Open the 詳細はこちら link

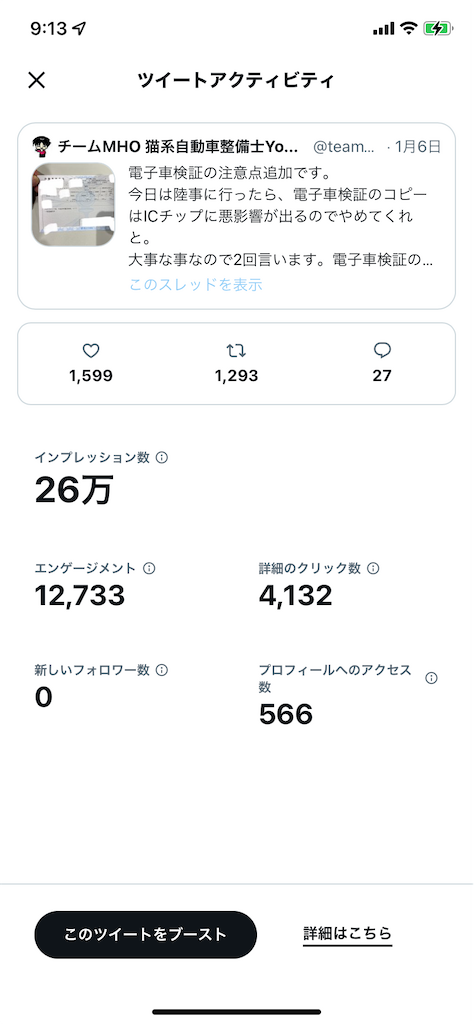point(347,933)
